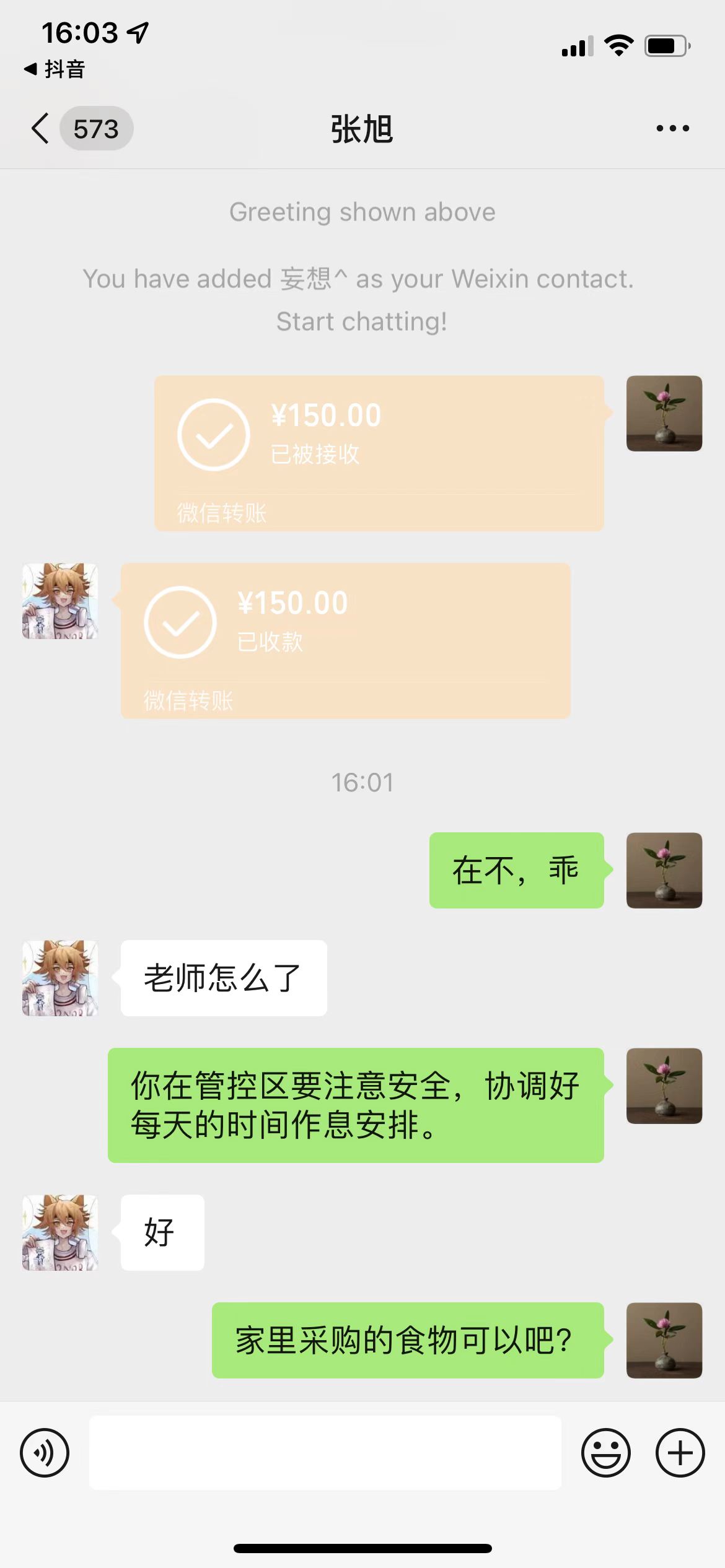Open the chat info overflow menu
Viewport: 725px width, 1568px height.
672,129
